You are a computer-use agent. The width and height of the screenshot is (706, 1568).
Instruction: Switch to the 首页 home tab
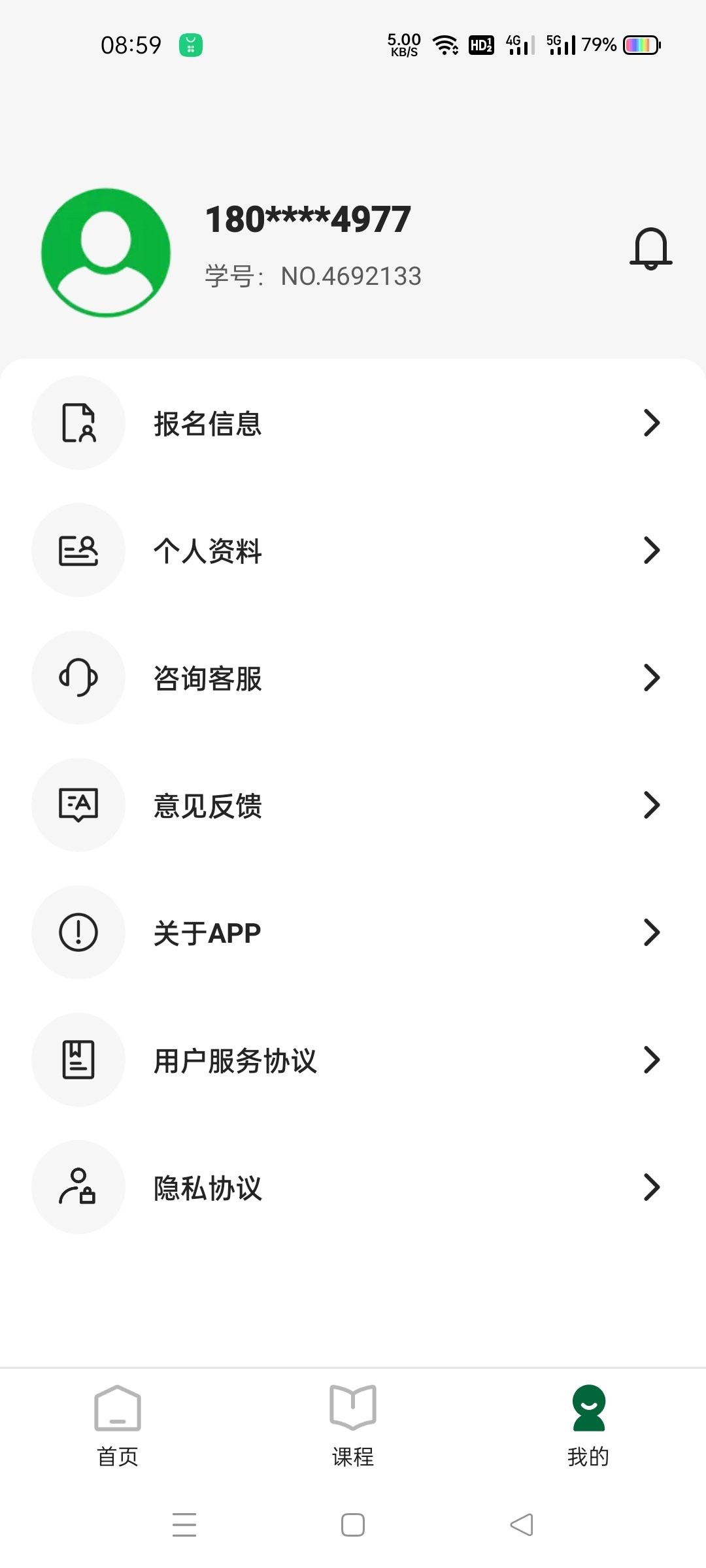(x=118, y=1426)
